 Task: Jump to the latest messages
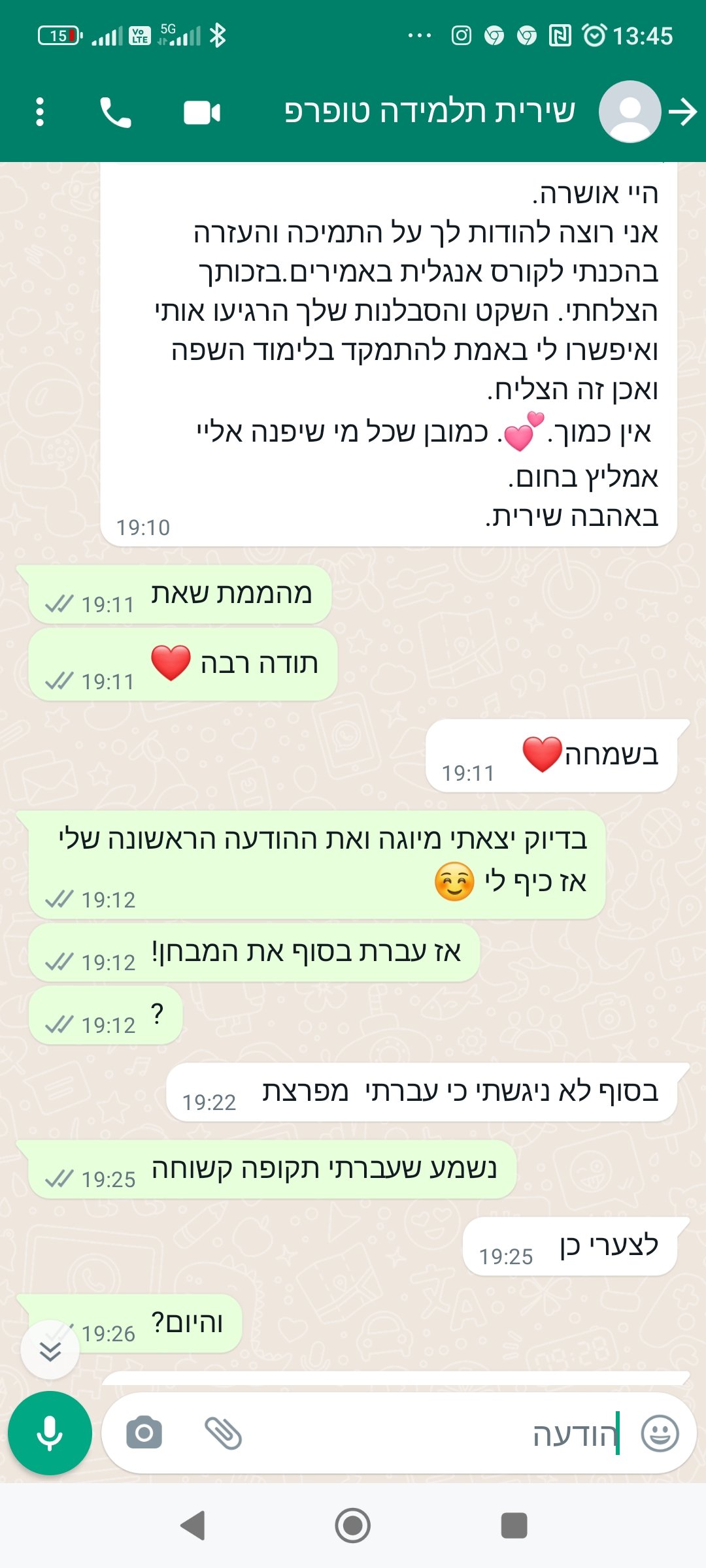tap(50, 1350)
